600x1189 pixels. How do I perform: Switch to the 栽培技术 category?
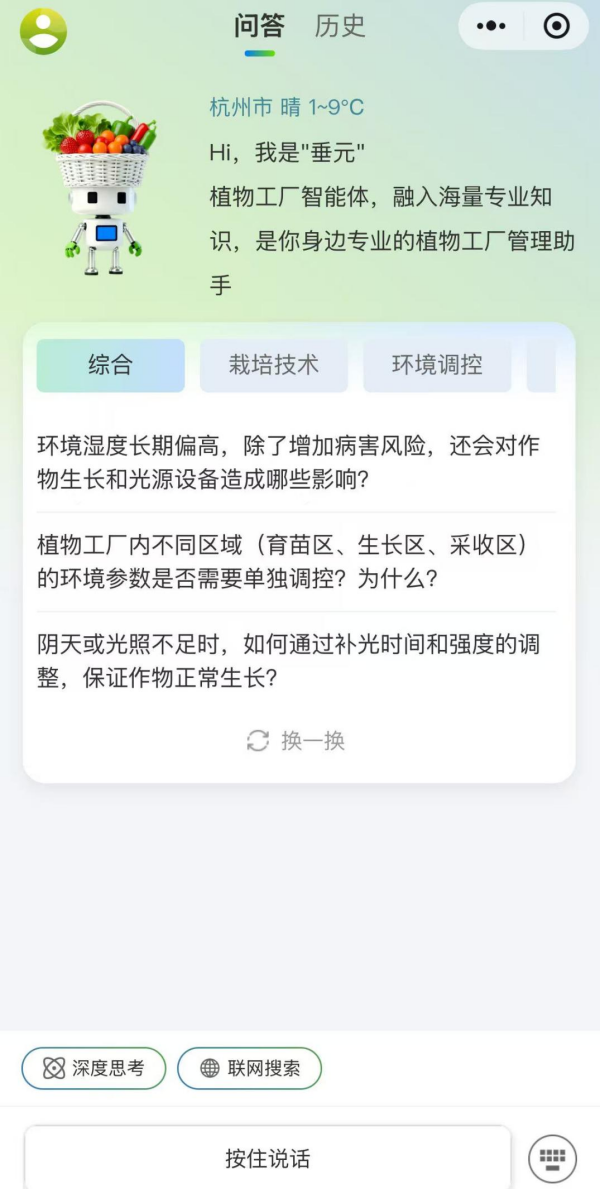[x=273, y=366]
